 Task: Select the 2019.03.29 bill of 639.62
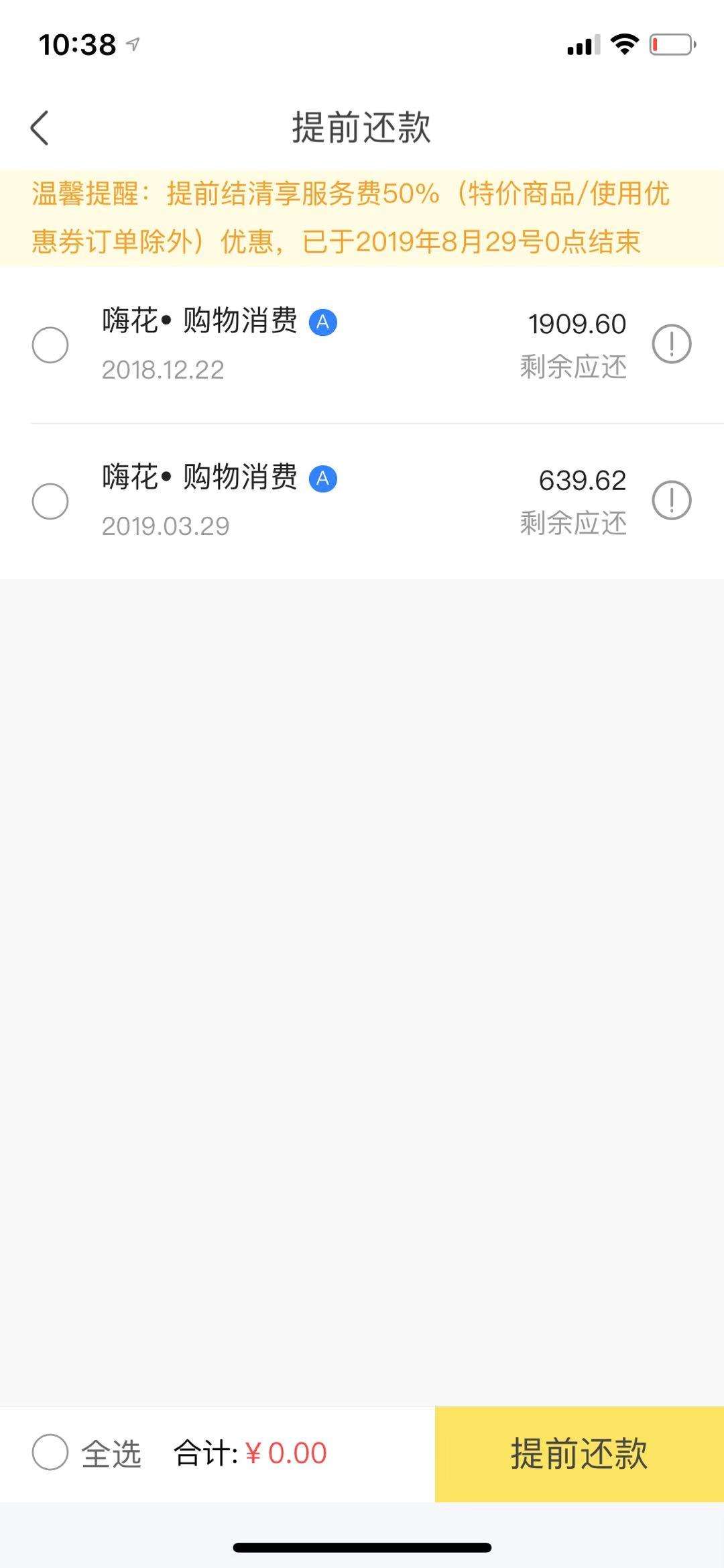click(x=50, y=501)
